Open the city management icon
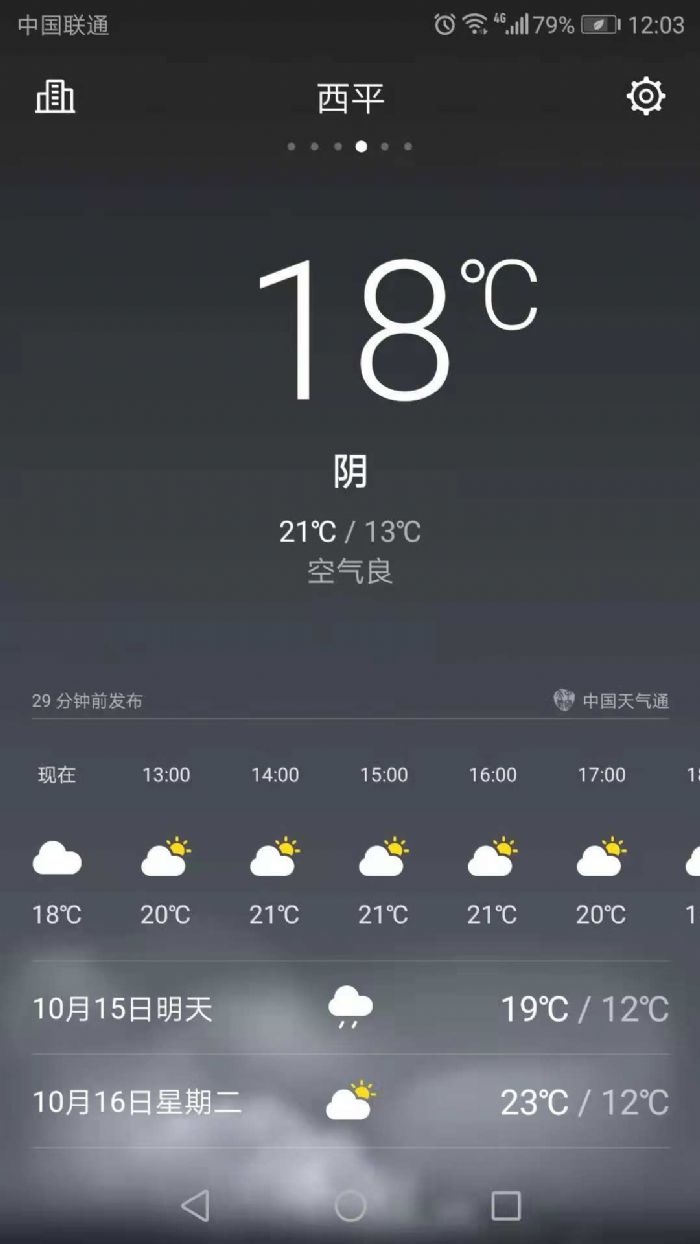Image resolution: width=700 pixels, height=1244 pixels. click(x=55, y=97)
